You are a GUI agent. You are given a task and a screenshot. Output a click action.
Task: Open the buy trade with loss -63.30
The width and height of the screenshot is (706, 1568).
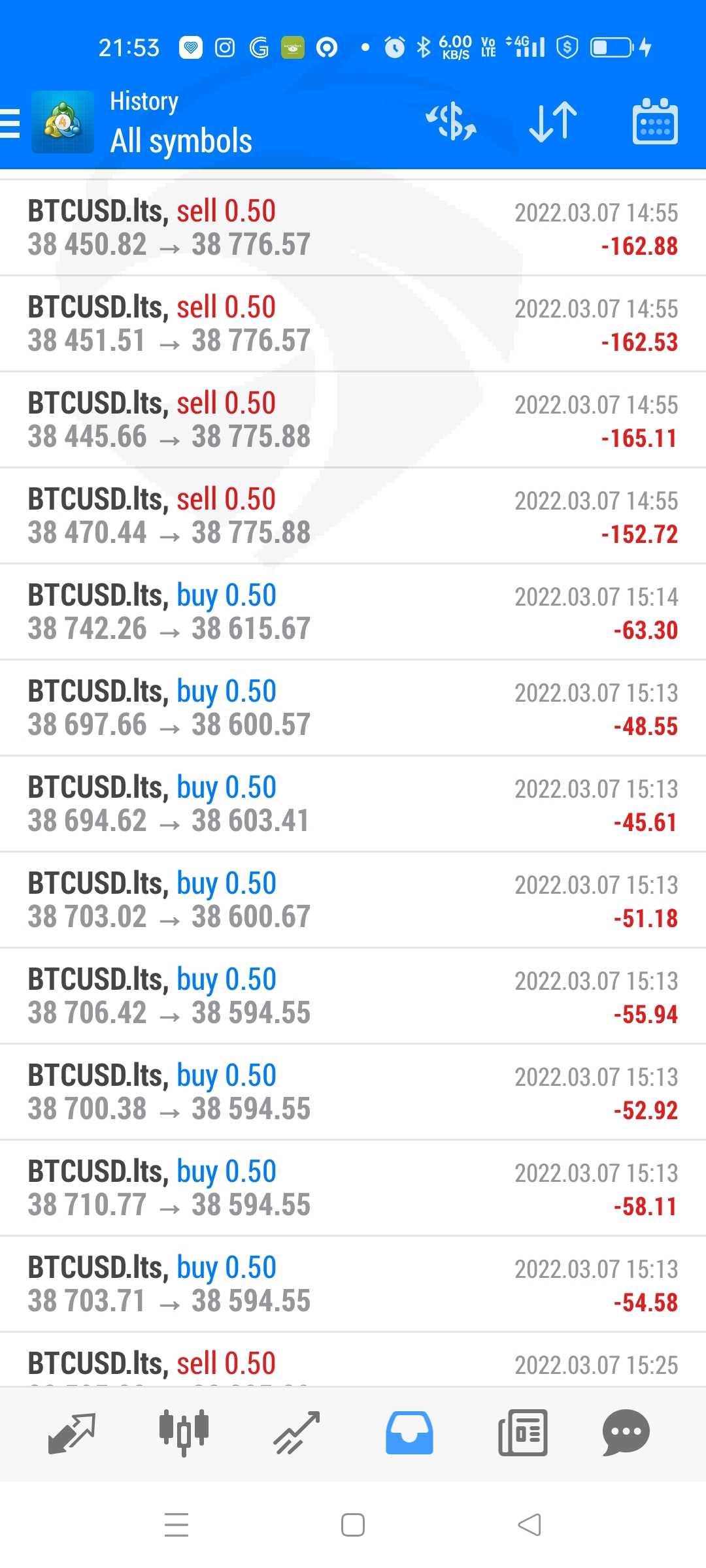click(353, 612)
